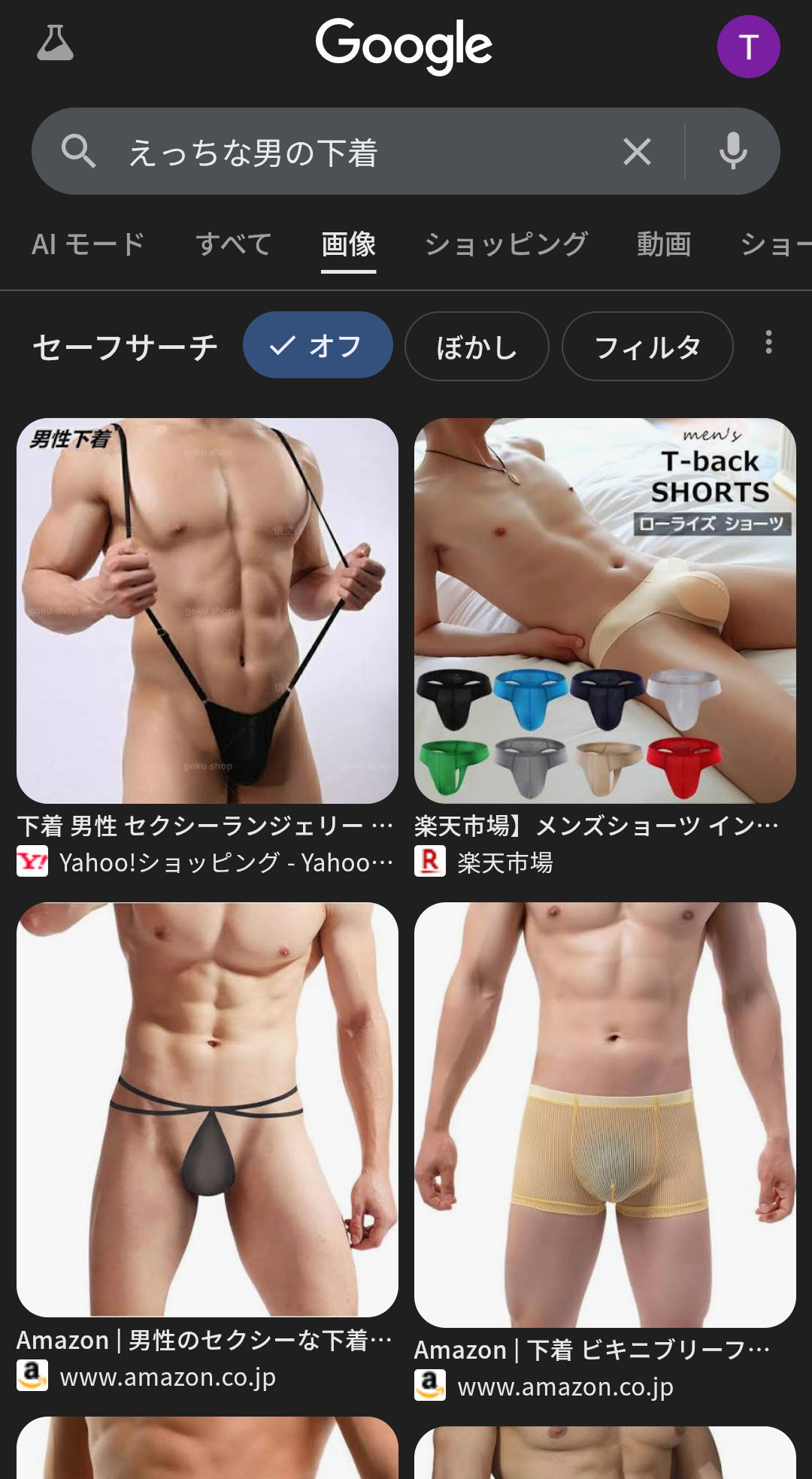Open the Yahoo!ショッピング image result

pos(207,611)
